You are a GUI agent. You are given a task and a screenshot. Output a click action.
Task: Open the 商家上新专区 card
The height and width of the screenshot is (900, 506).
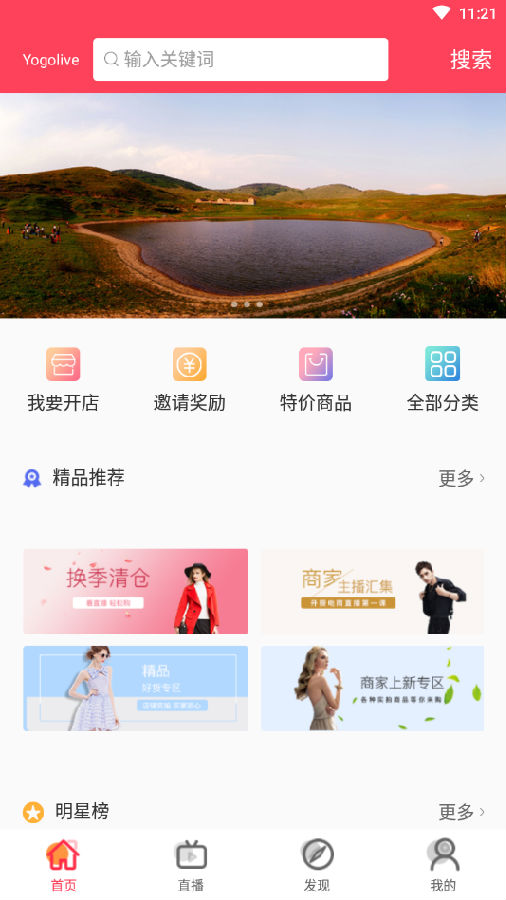[x=372, y=688]
